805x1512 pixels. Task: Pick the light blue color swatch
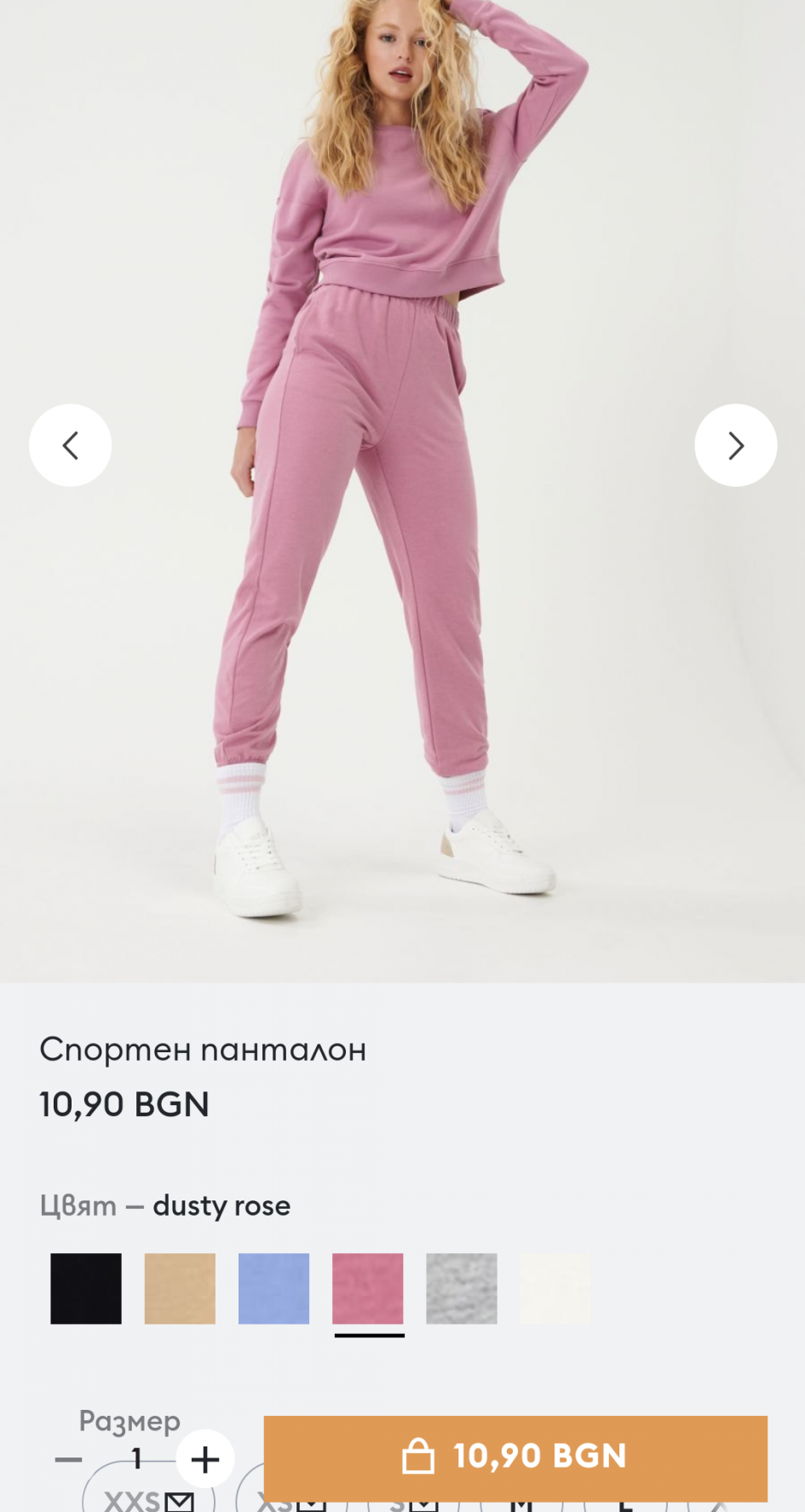(273, 1288)
